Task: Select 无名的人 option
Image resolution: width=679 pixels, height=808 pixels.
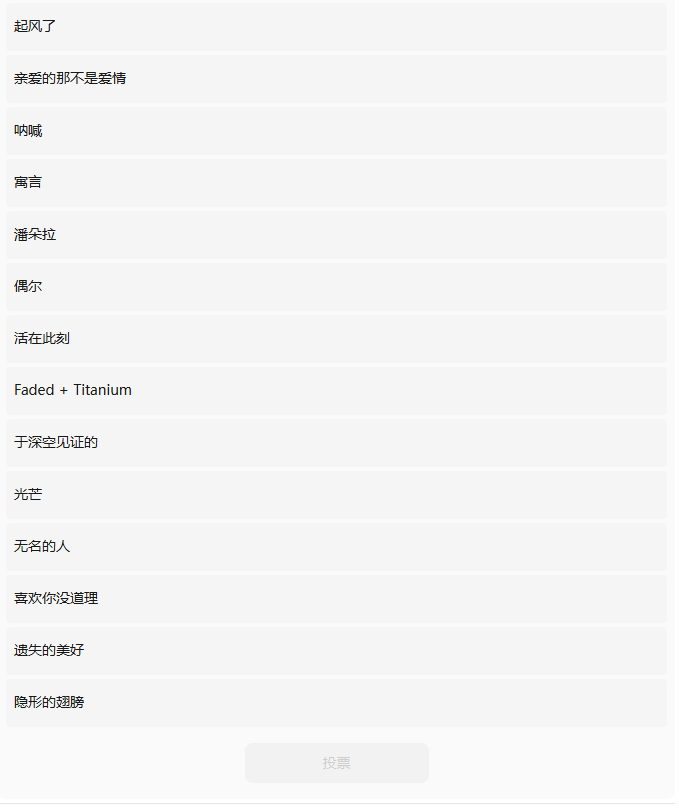Action: (x=336, y=546)
